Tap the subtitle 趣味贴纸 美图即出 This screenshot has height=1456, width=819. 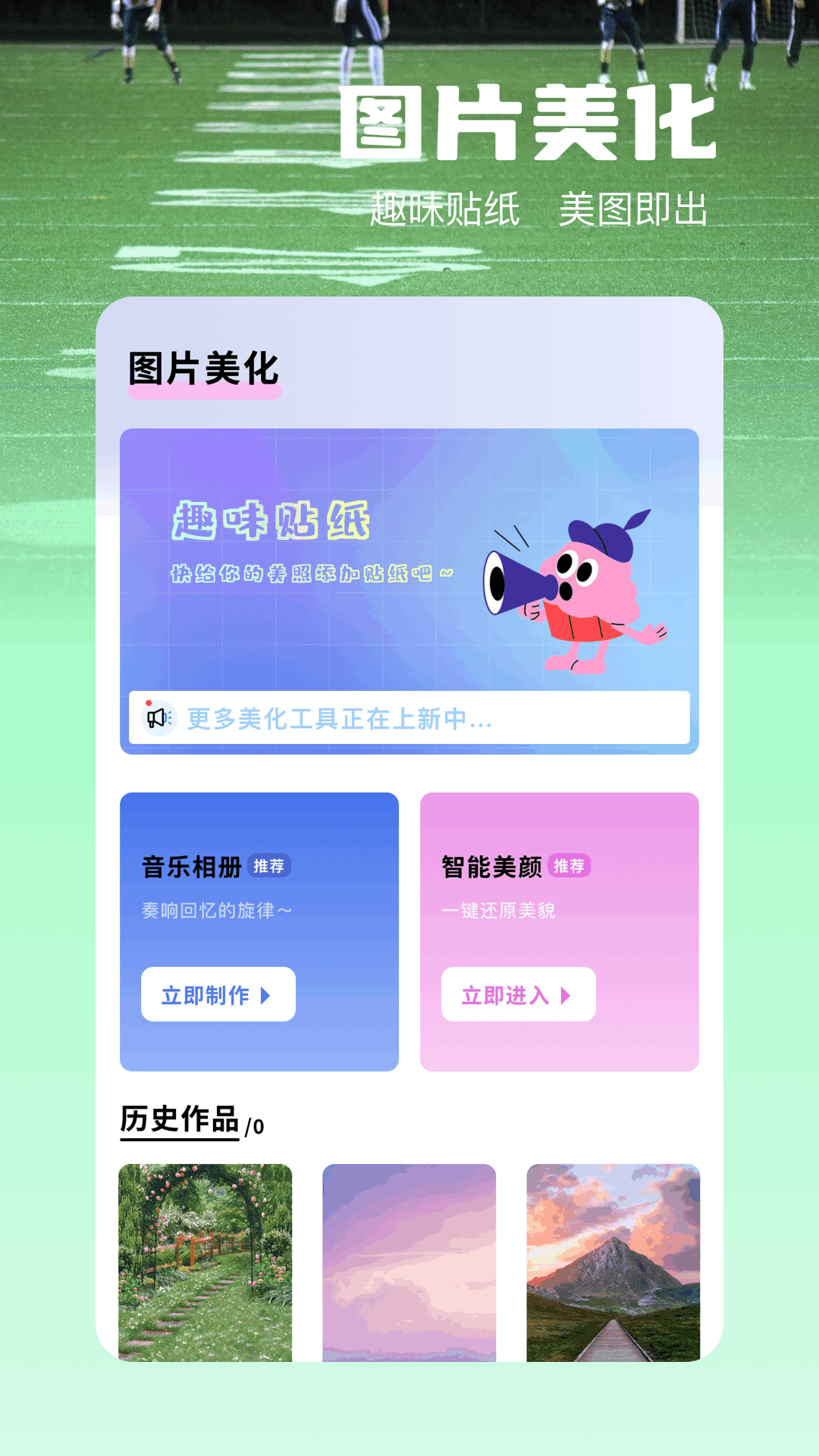(540, 210)
